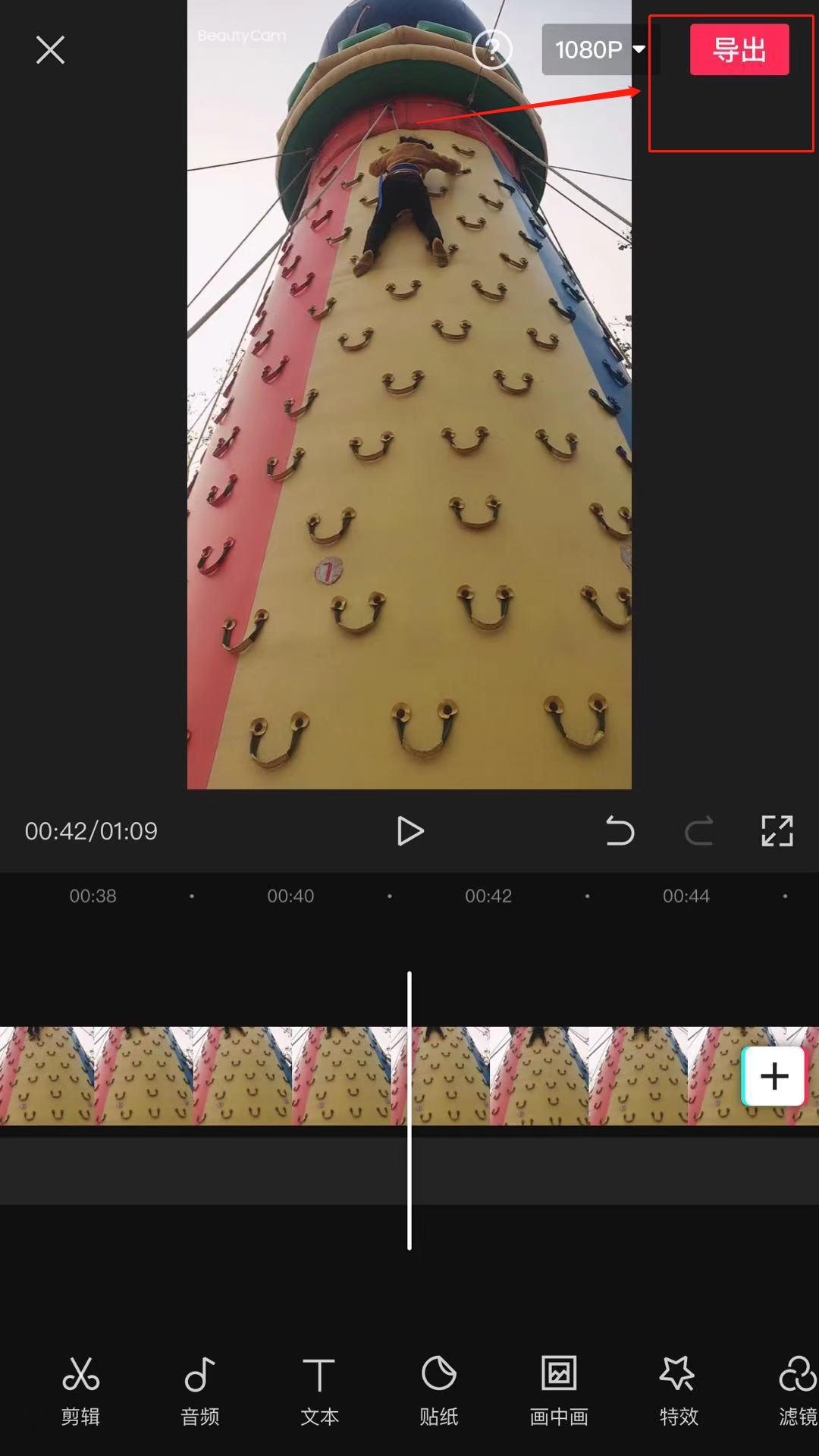819x1456 pixels.
Task: Open the 音频 audio tool
Action: coord(200,1391)
